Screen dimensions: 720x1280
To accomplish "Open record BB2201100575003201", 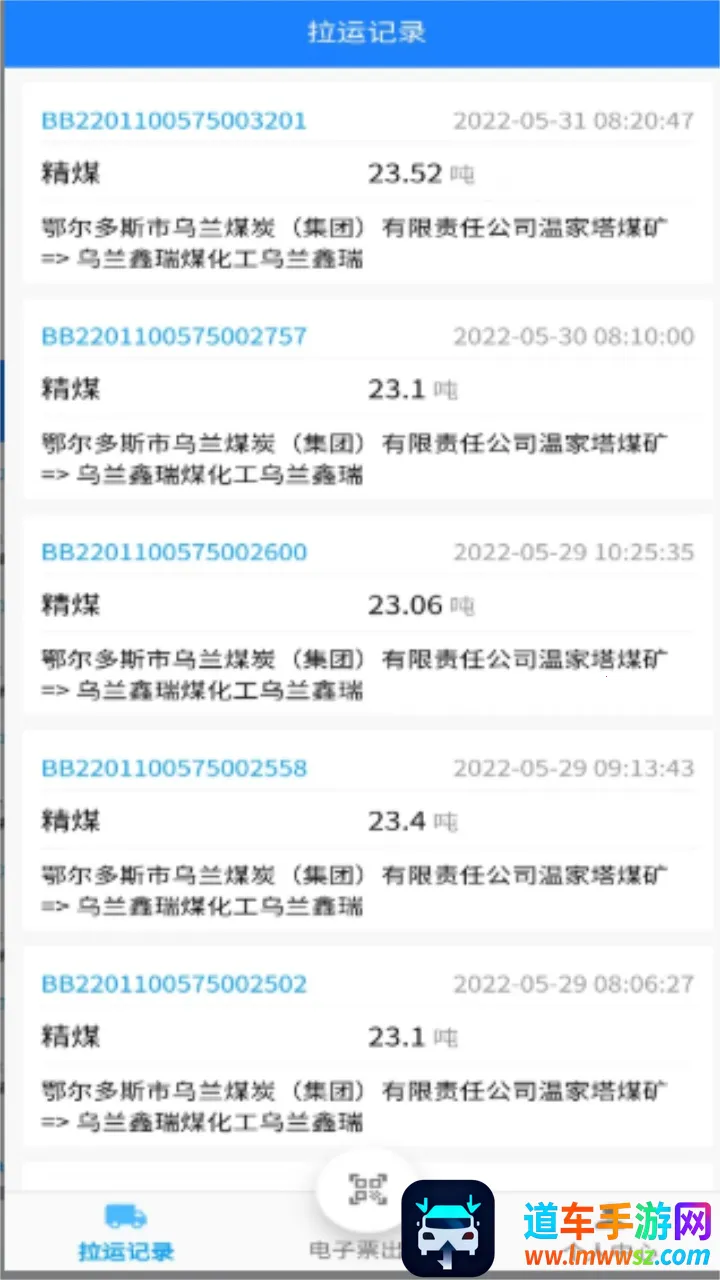I will point(174,121).
